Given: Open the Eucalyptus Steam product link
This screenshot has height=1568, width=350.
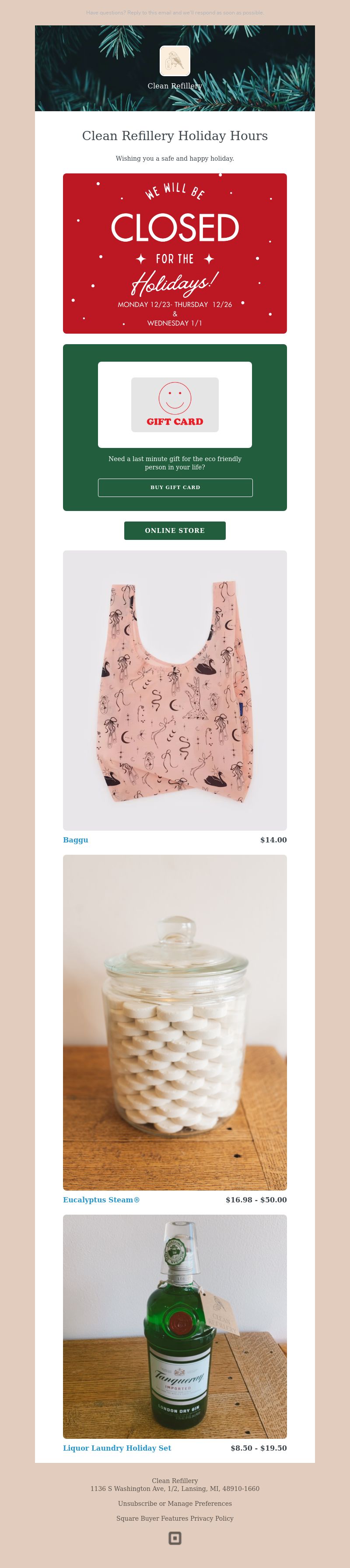Looking at the screenshot, I should 101,1199.
